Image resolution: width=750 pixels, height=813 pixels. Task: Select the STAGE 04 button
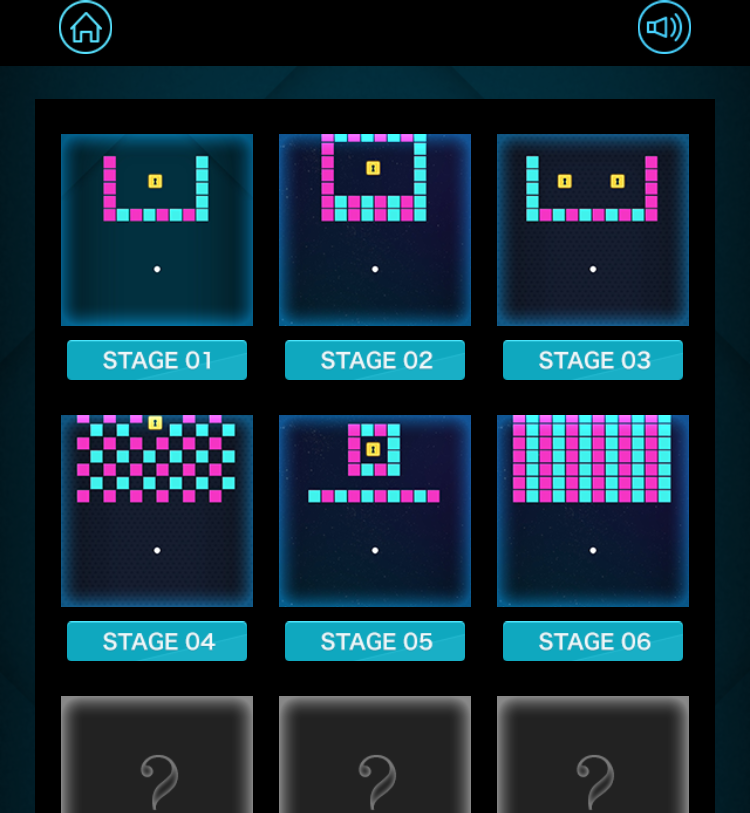(157, 641)
